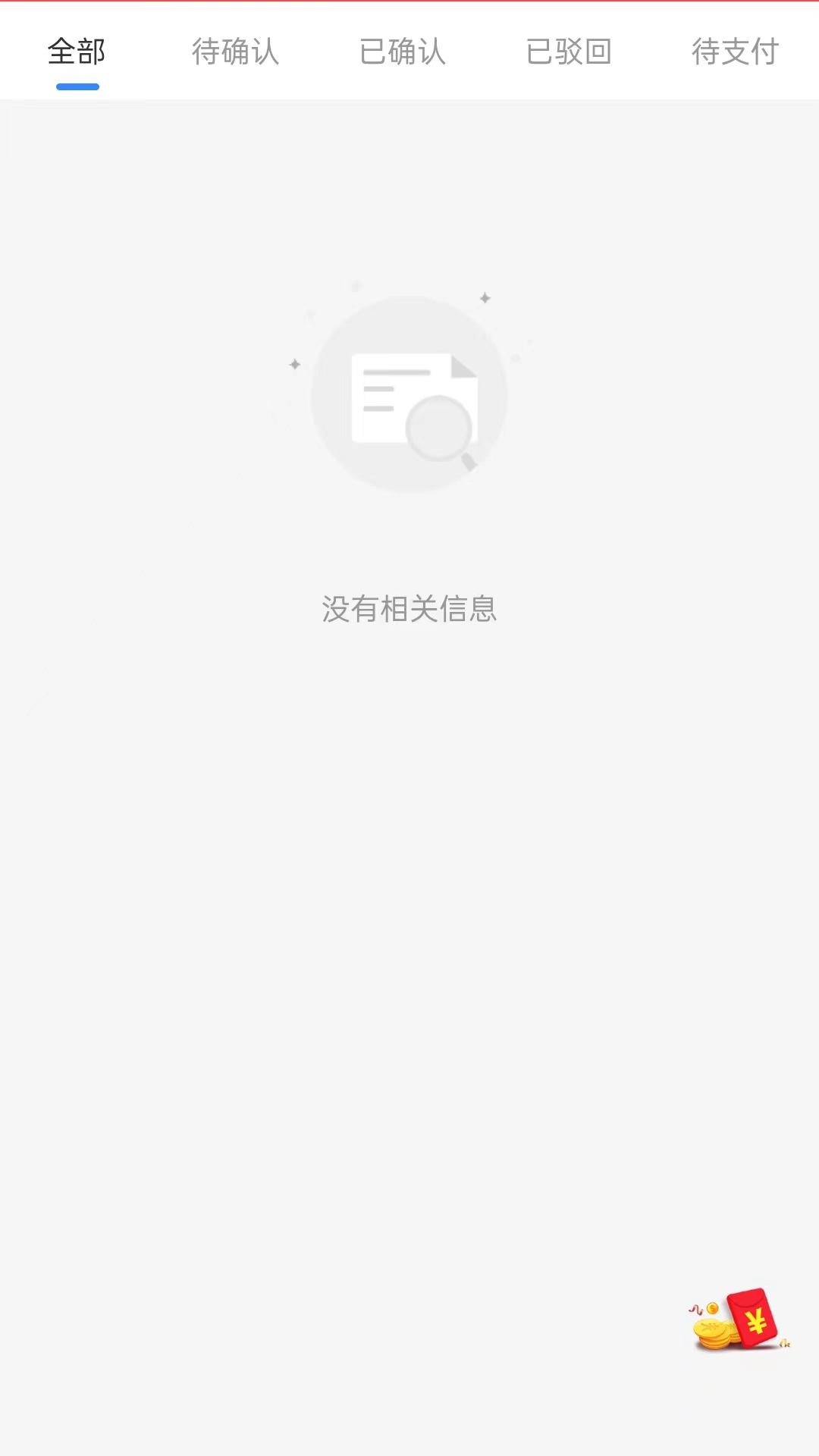The height and width of the screenshot is (1456, 819).
Task: Click the active 全部 tab
Action: 76,51
